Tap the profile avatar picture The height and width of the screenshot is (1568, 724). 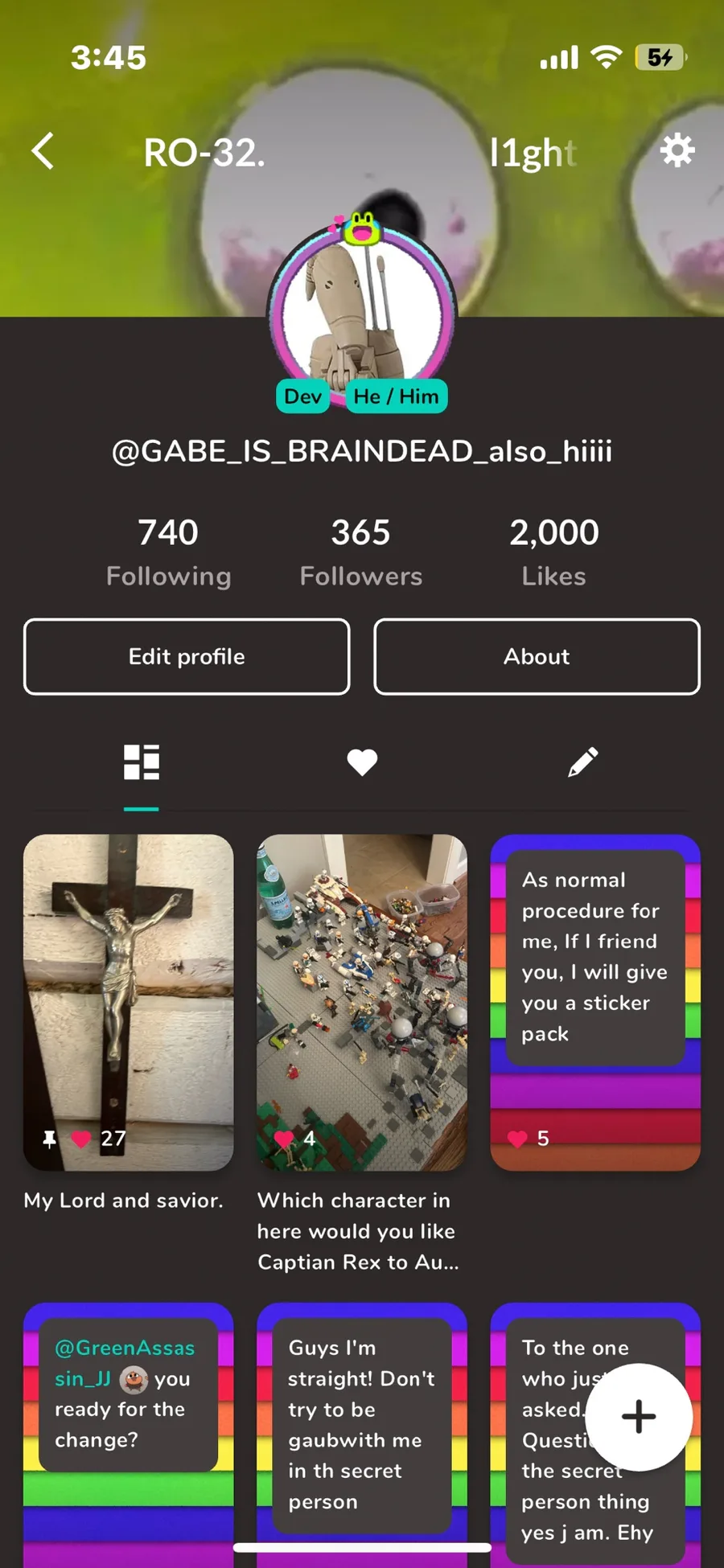click(362, 310)
